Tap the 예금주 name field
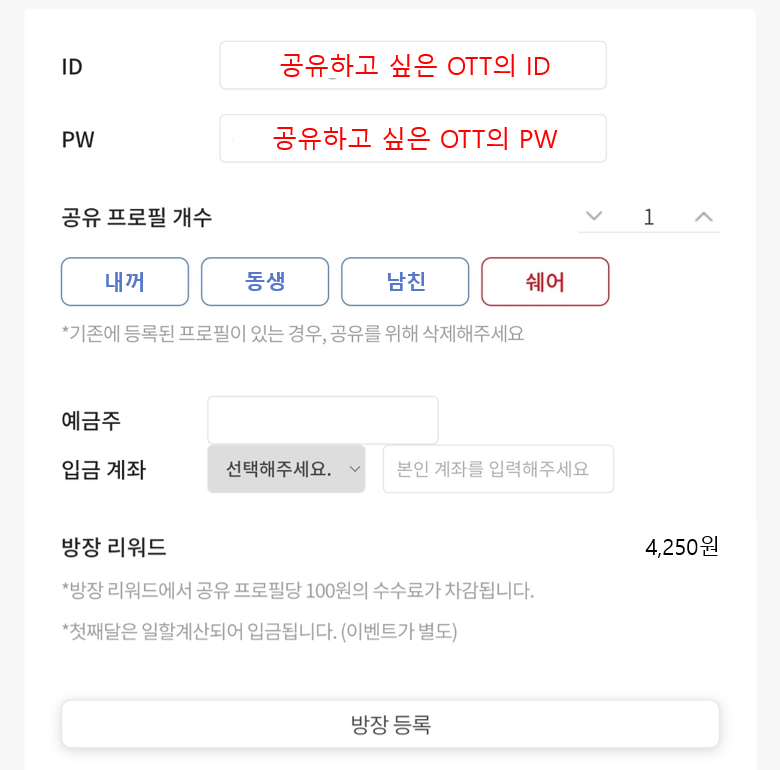 322,420
